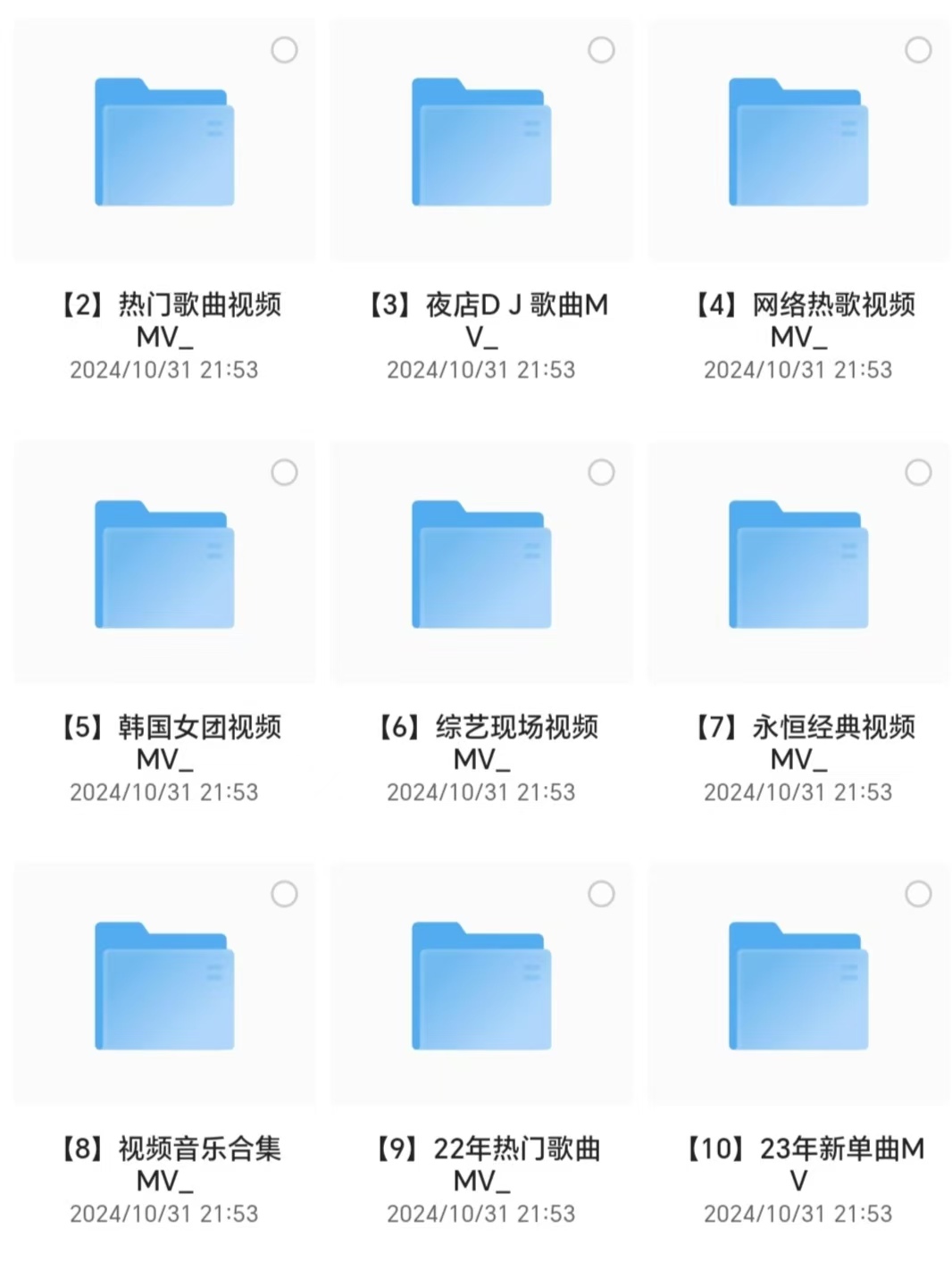Open folder 【4】网络热歌视频MV_

(x=798, y=143)
